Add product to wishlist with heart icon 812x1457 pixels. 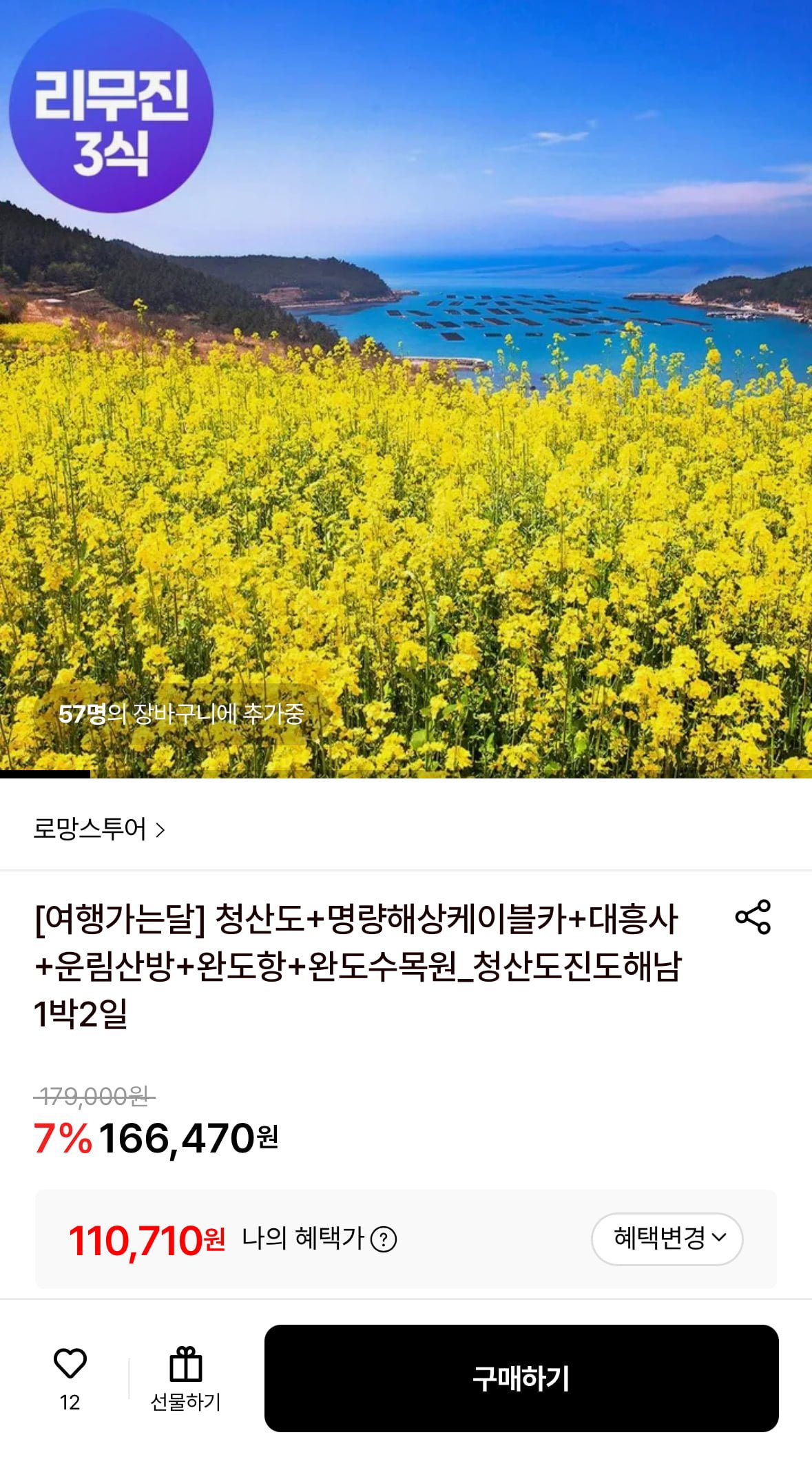point(70,1364)
